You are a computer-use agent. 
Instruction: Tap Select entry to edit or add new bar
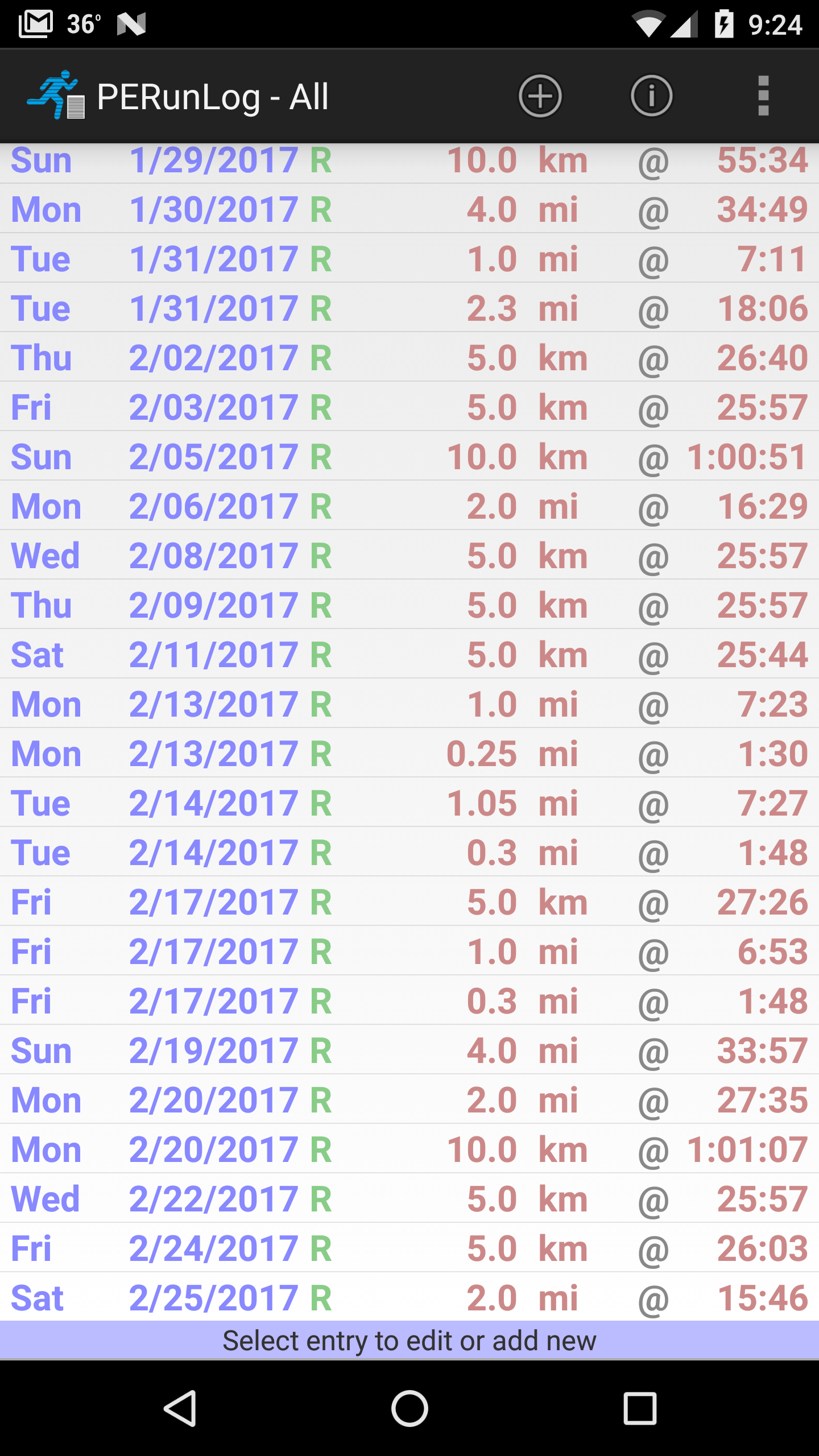click(409, 1341)
